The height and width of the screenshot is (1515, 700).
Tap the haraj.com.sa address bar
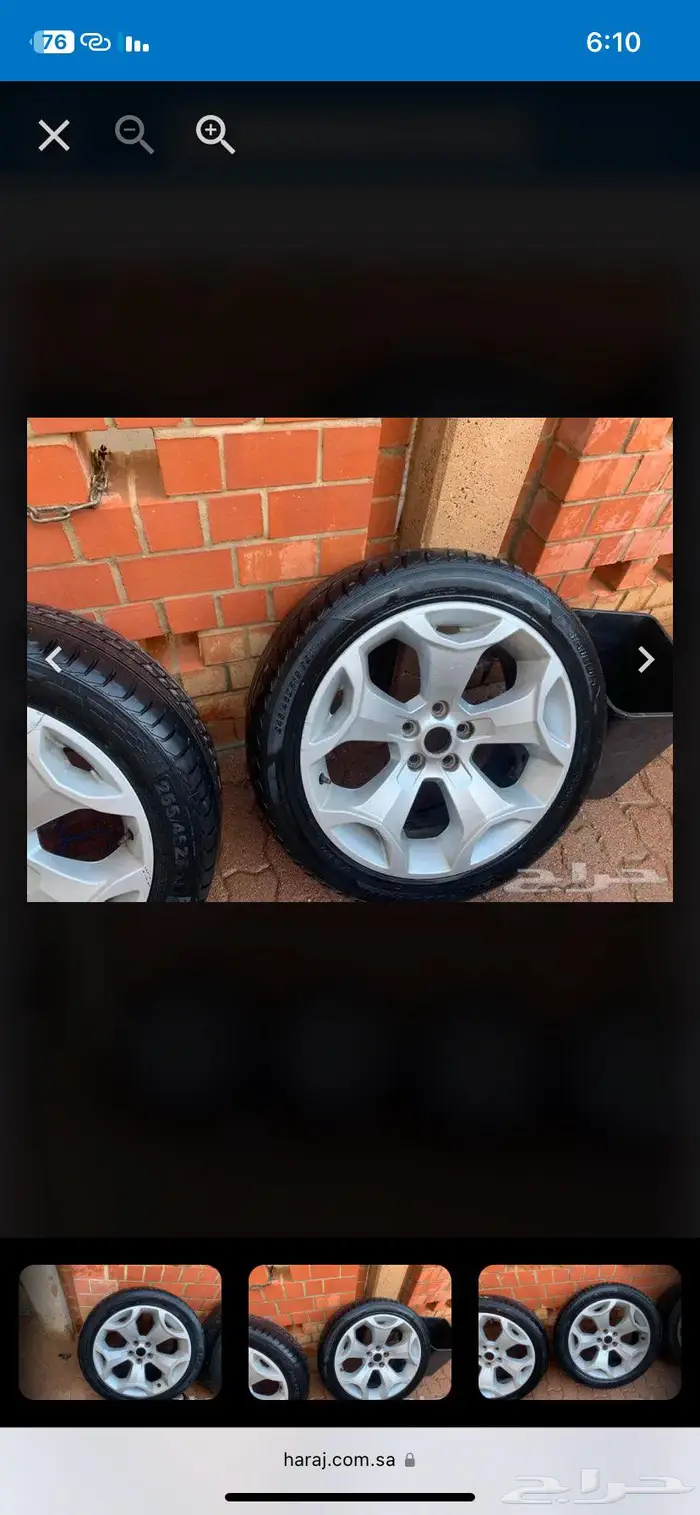pos(349,1459)
